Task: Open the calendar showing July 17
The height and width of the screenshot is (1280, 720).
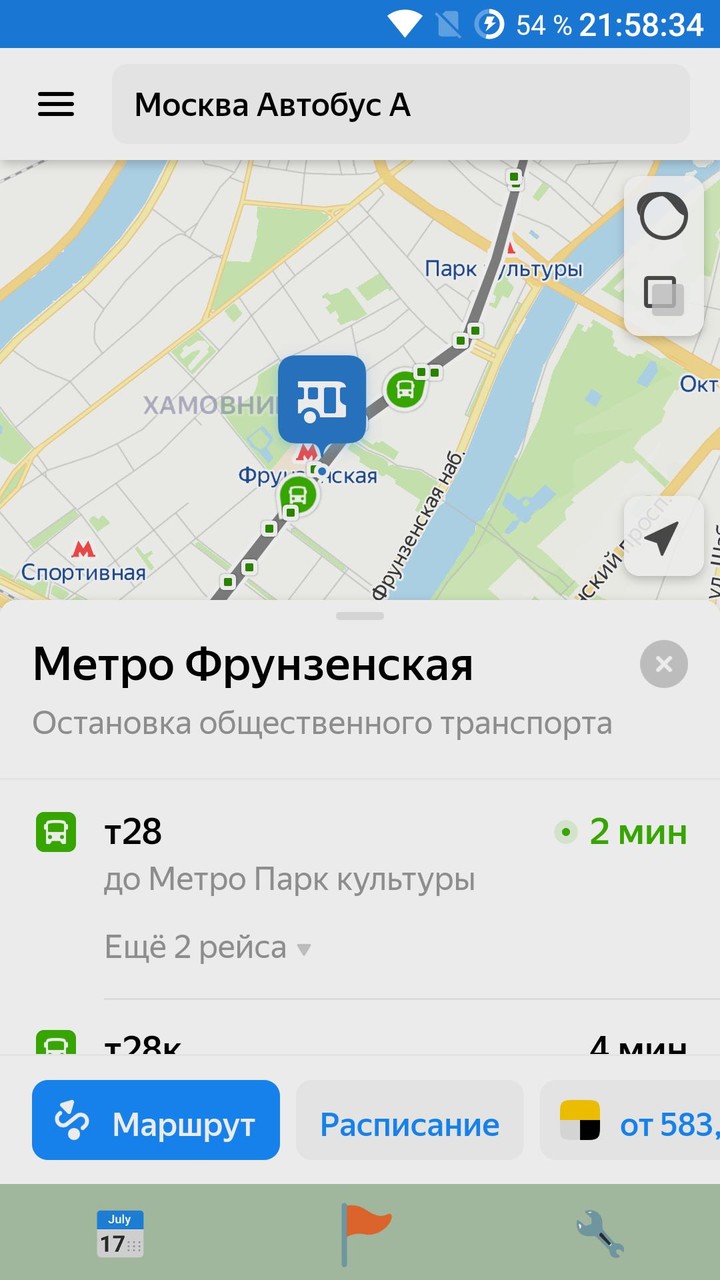Action: pyautogui.click(x=119, y=1232)
